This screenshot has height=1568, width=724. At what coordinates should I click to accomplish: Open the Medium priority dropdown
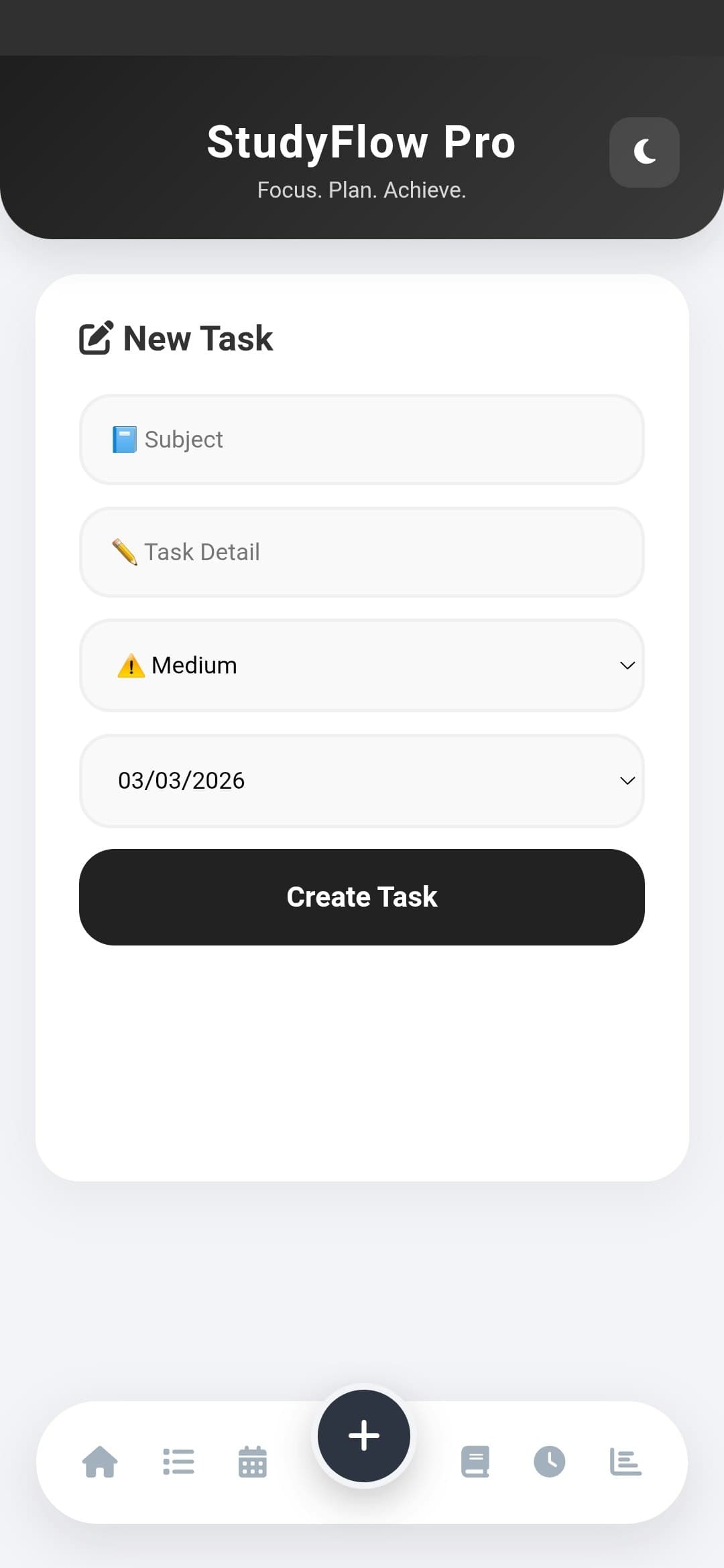click(x=362, y=665)
